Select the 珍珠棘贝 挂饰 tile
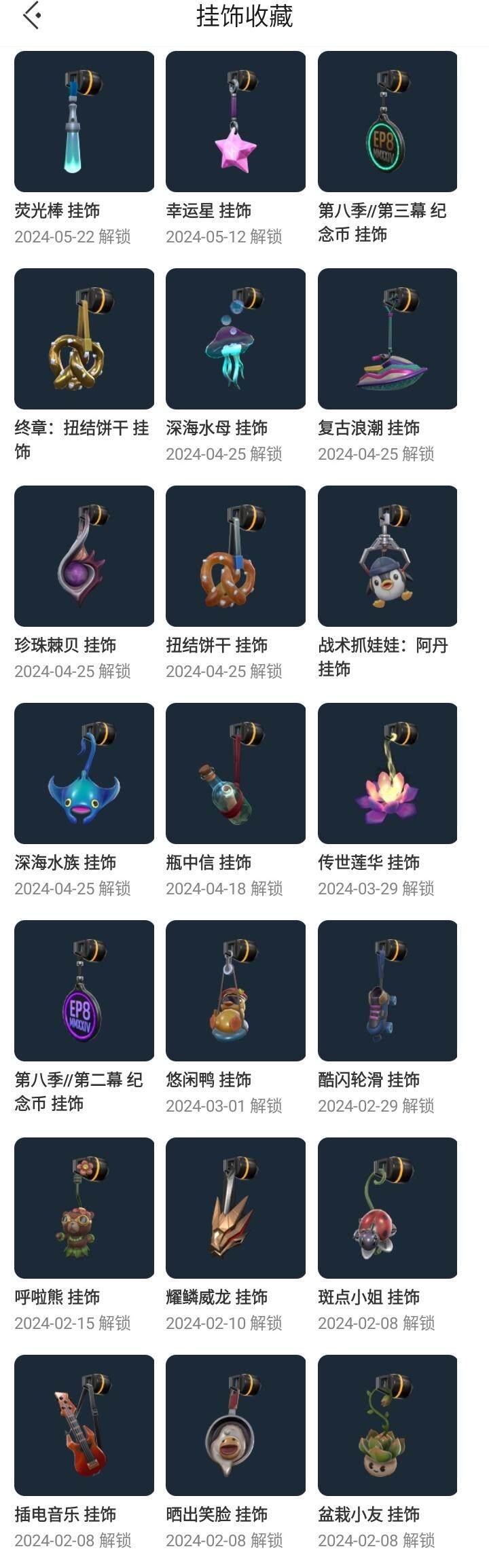Image resolution: width=489 pixels, height=1568 pixels. (84, 556)
